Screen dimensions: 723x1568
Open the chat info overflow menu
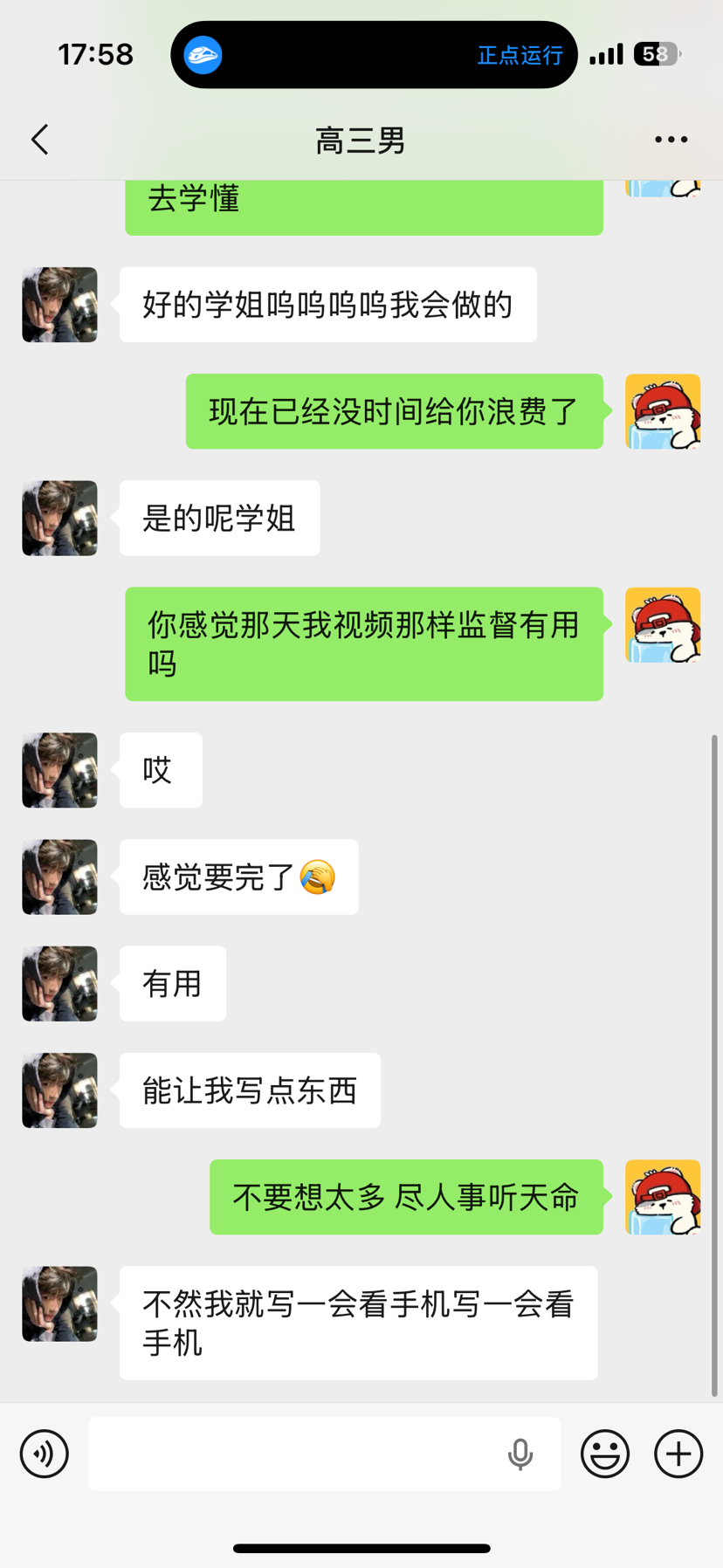[671, 140]
